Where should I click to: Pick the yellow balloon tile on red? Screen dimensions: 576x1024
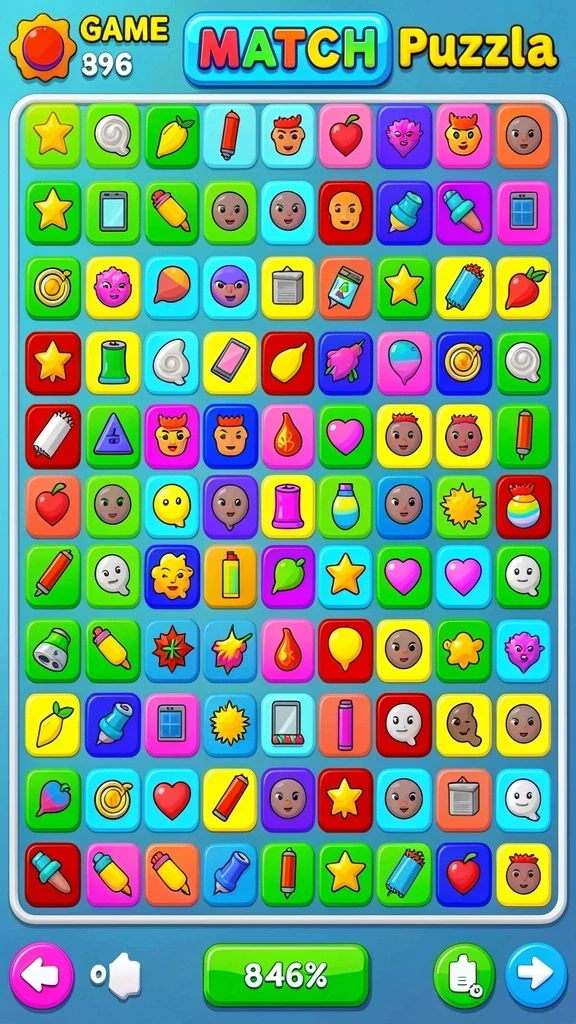345,650
